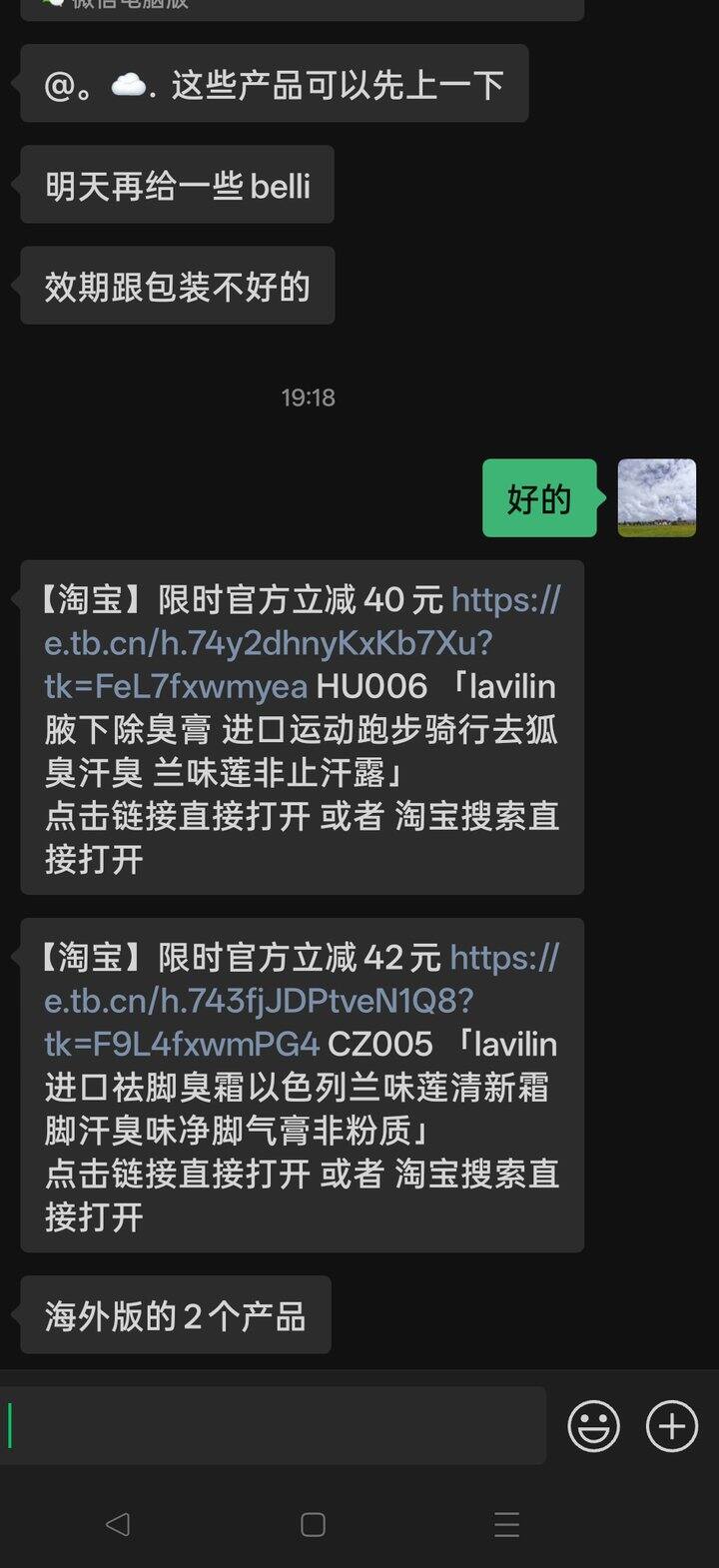Focus the message input field
719x1568 pixels.
click(x=275, y=1425)
